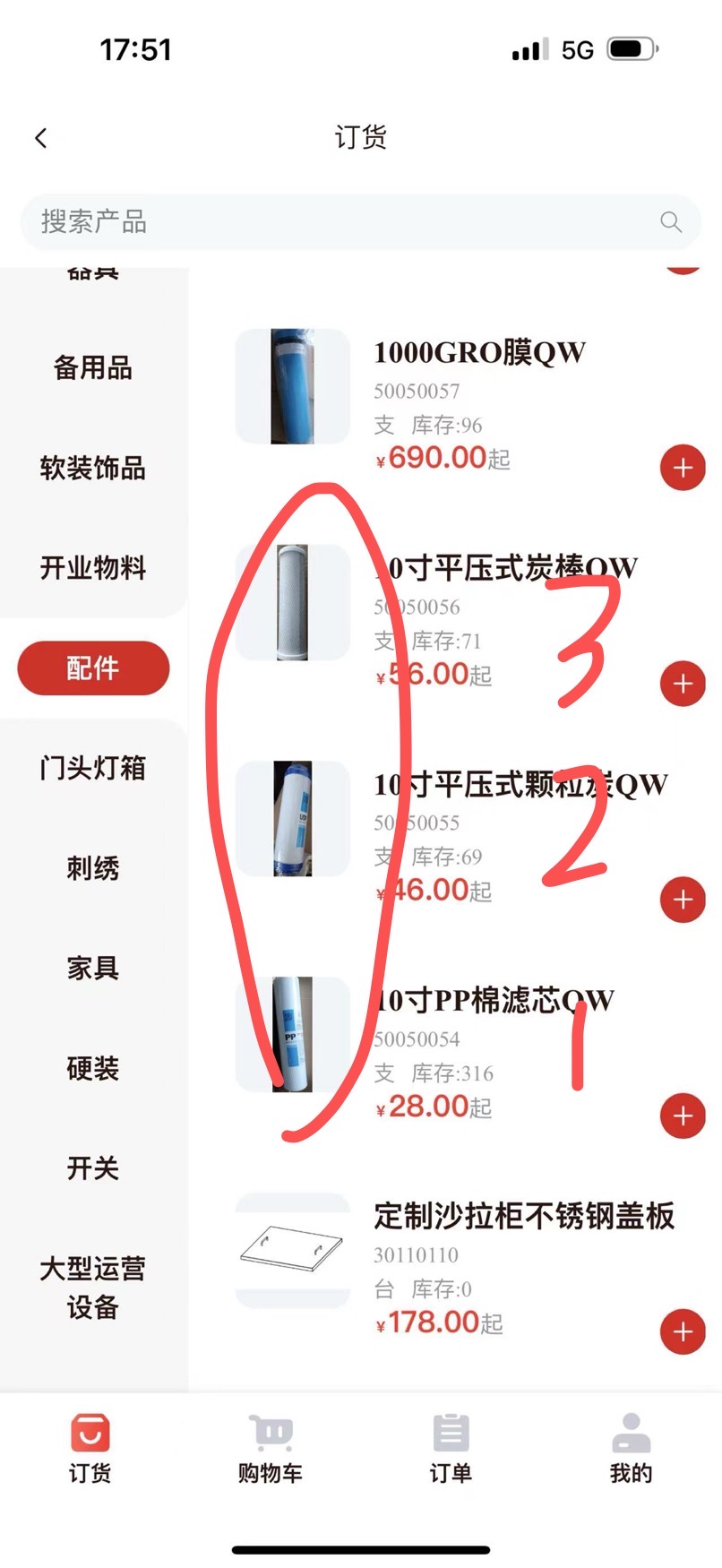Viewport: 722px width, 1568px height.
Task: Select the 开业物料 category
Action: click(93, 568)
